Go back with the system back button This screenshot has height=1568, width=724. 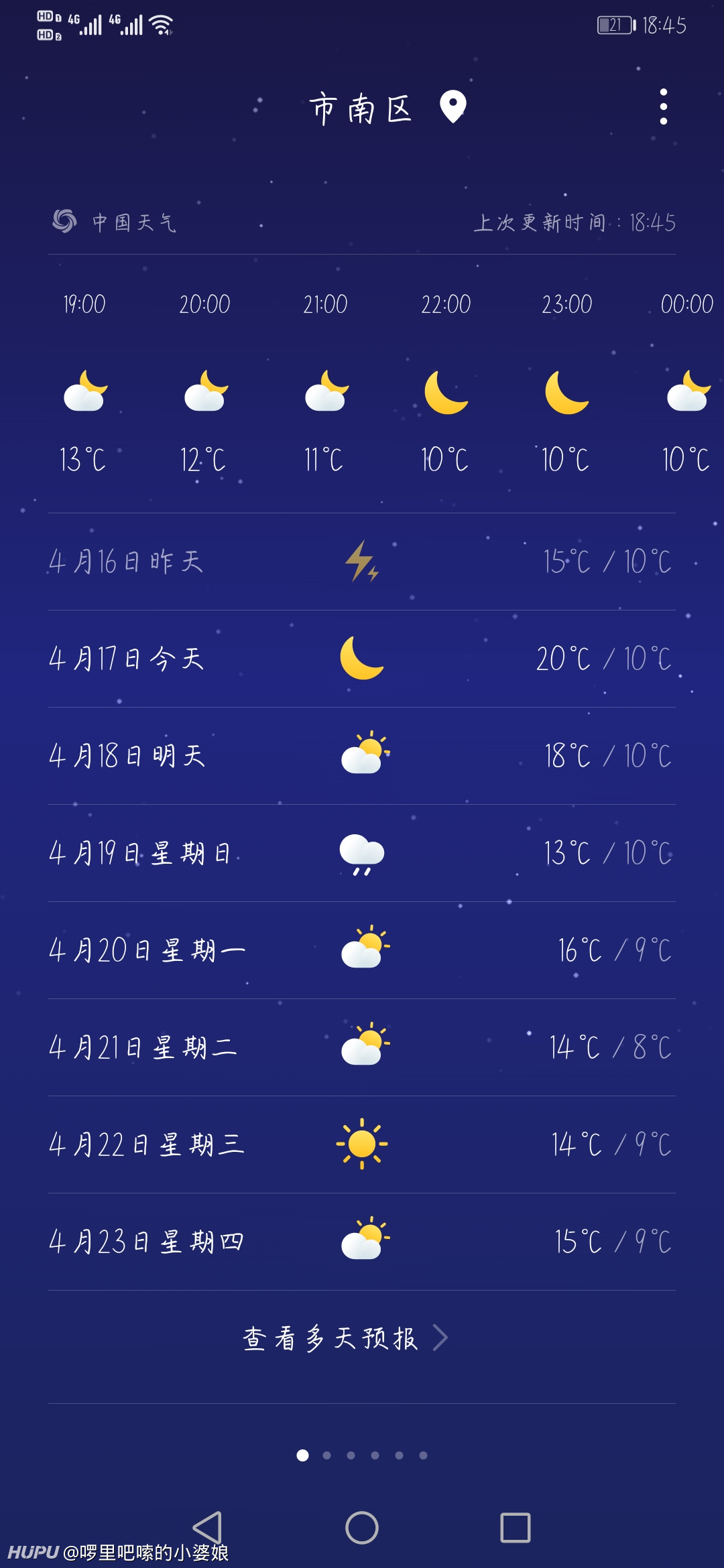(208, 1528)
